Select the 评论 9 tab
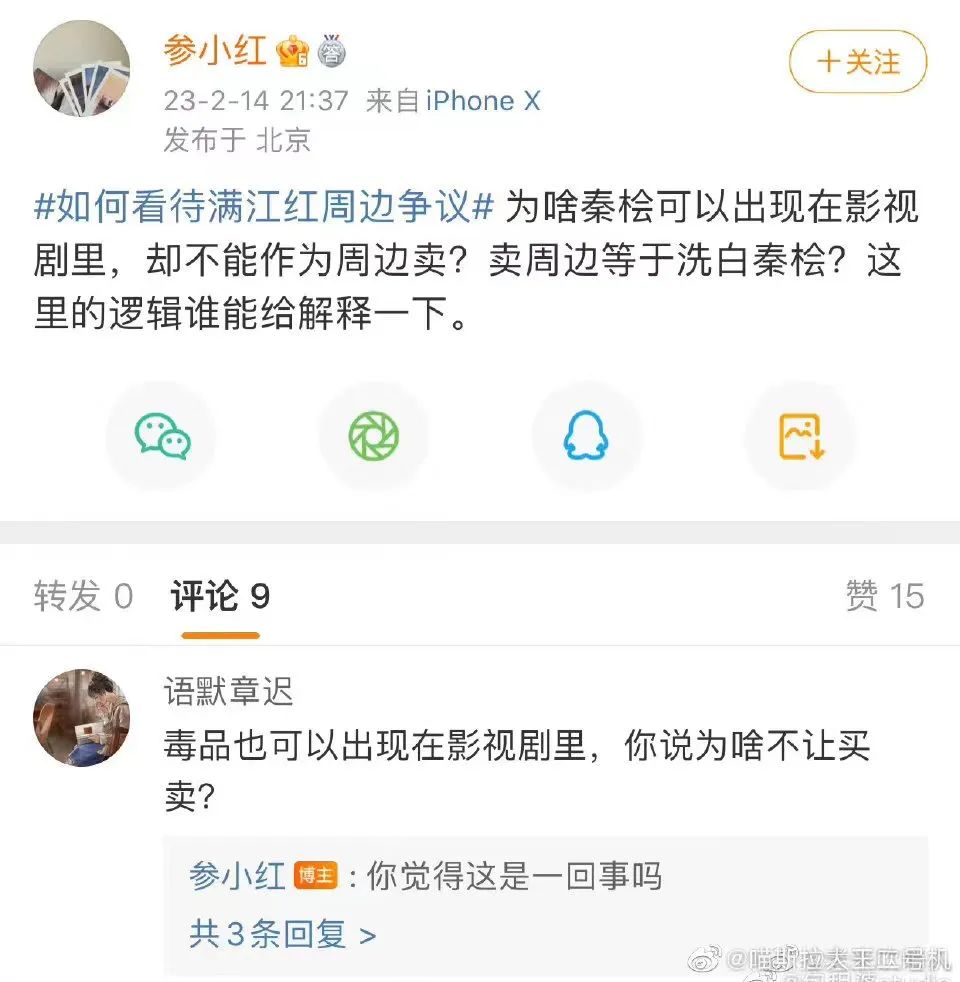 tap(220, 596)
